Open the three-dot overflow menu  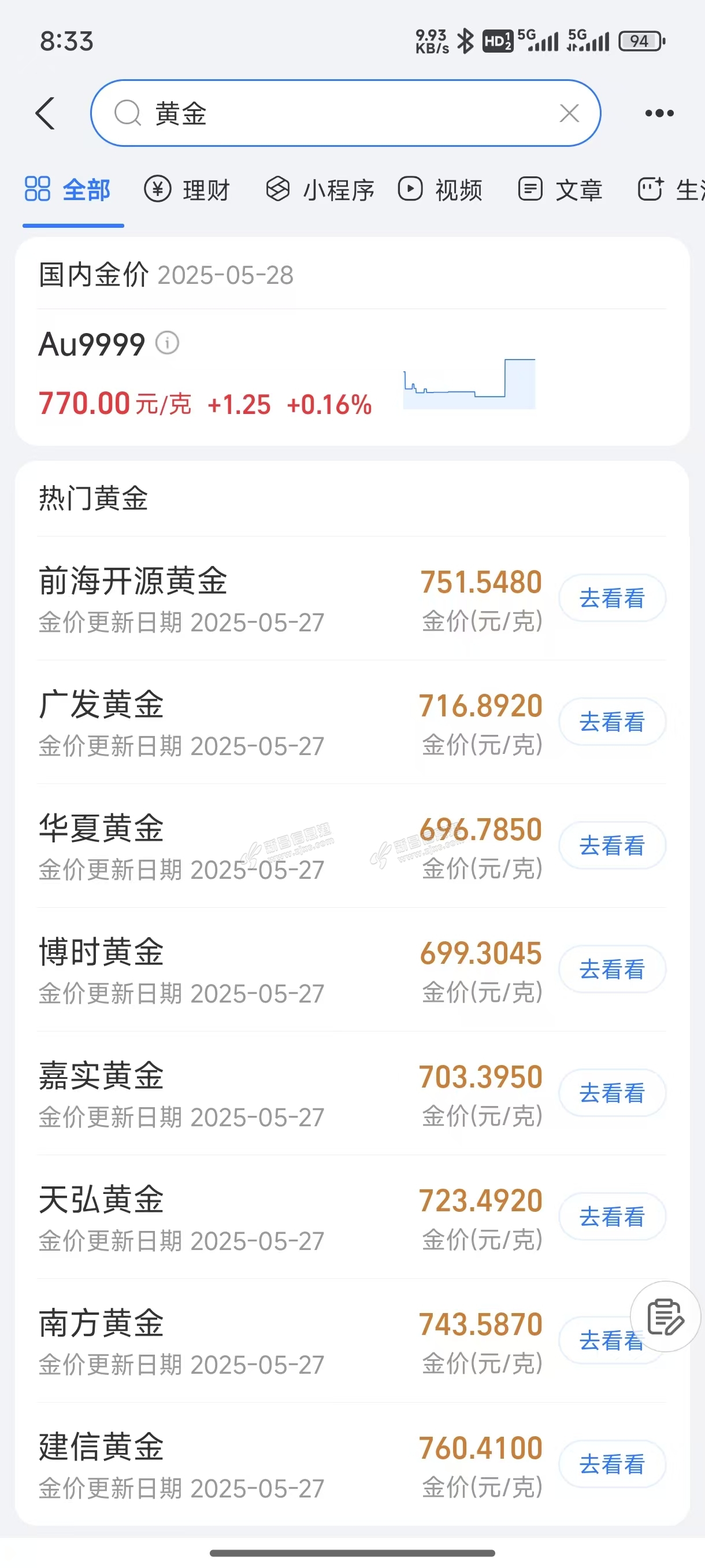point(659,113)
